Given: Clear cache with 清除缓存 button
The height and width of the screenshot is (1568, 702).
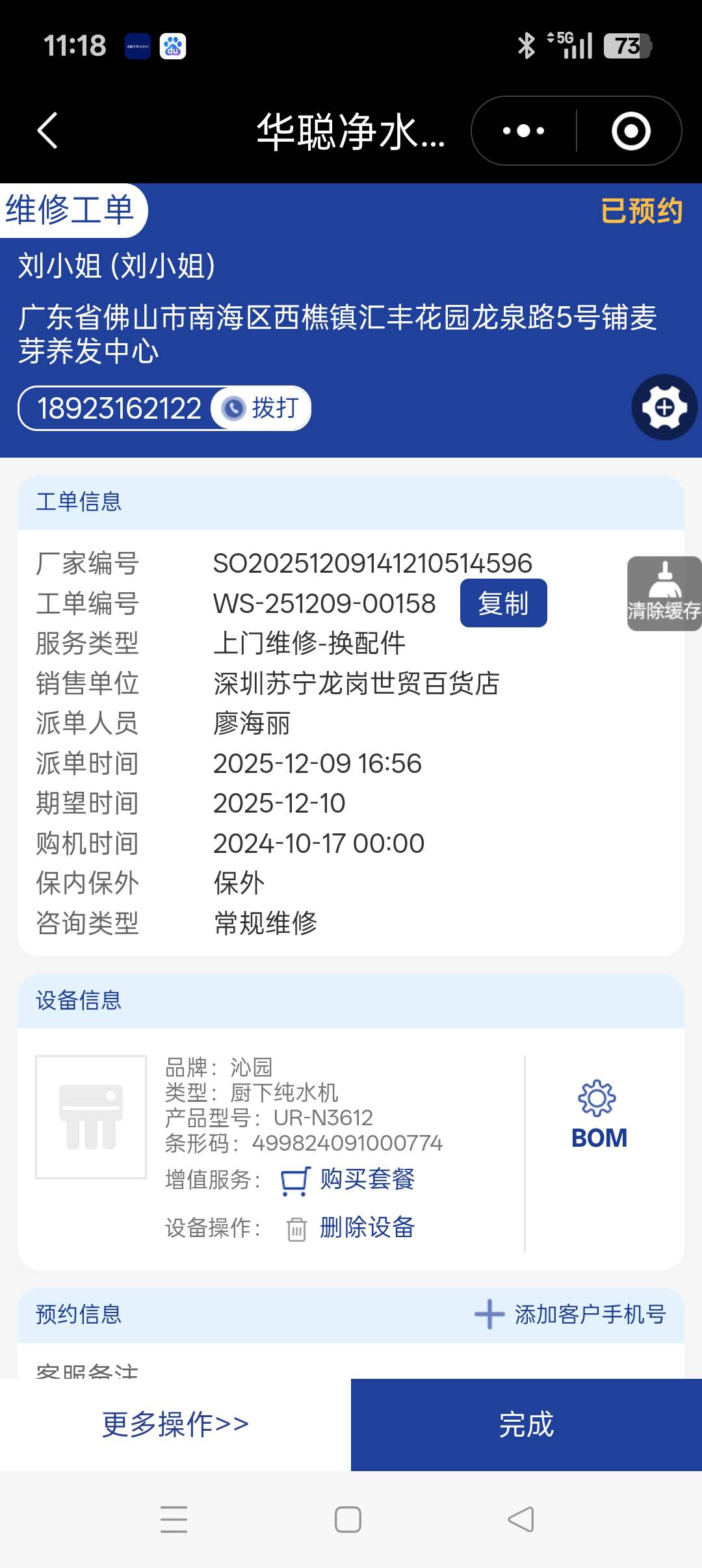Looking at the screenshot, I should 664,594.
